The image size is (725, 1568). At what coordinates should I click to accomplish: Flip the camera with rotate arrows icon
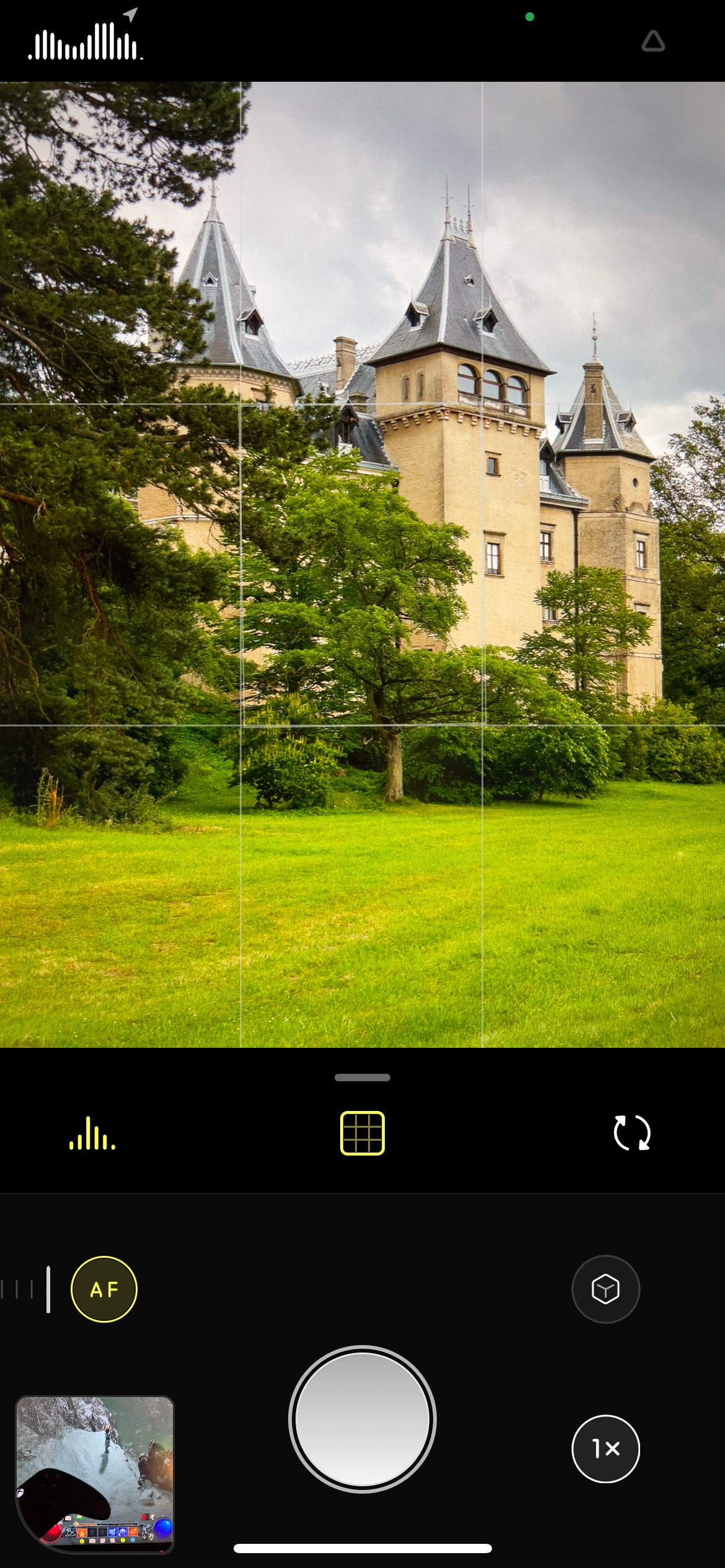click(x=631, y=1133)
